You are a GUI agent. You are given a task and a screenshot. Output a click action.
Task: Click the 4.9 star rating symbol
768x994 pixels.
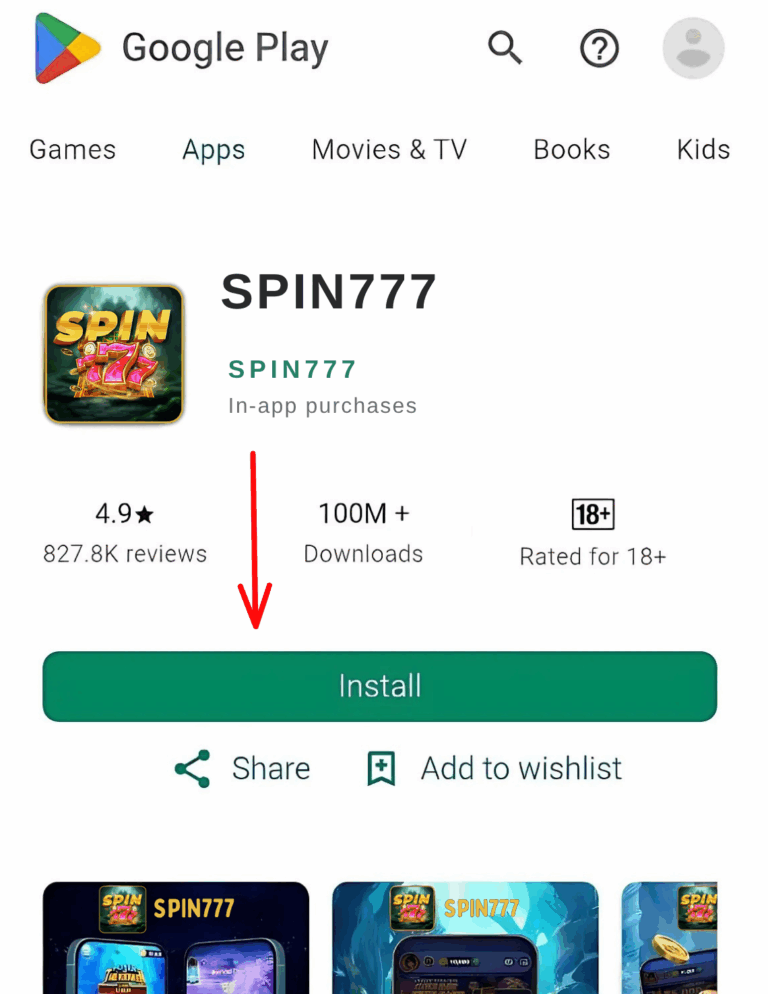[146, 513]
